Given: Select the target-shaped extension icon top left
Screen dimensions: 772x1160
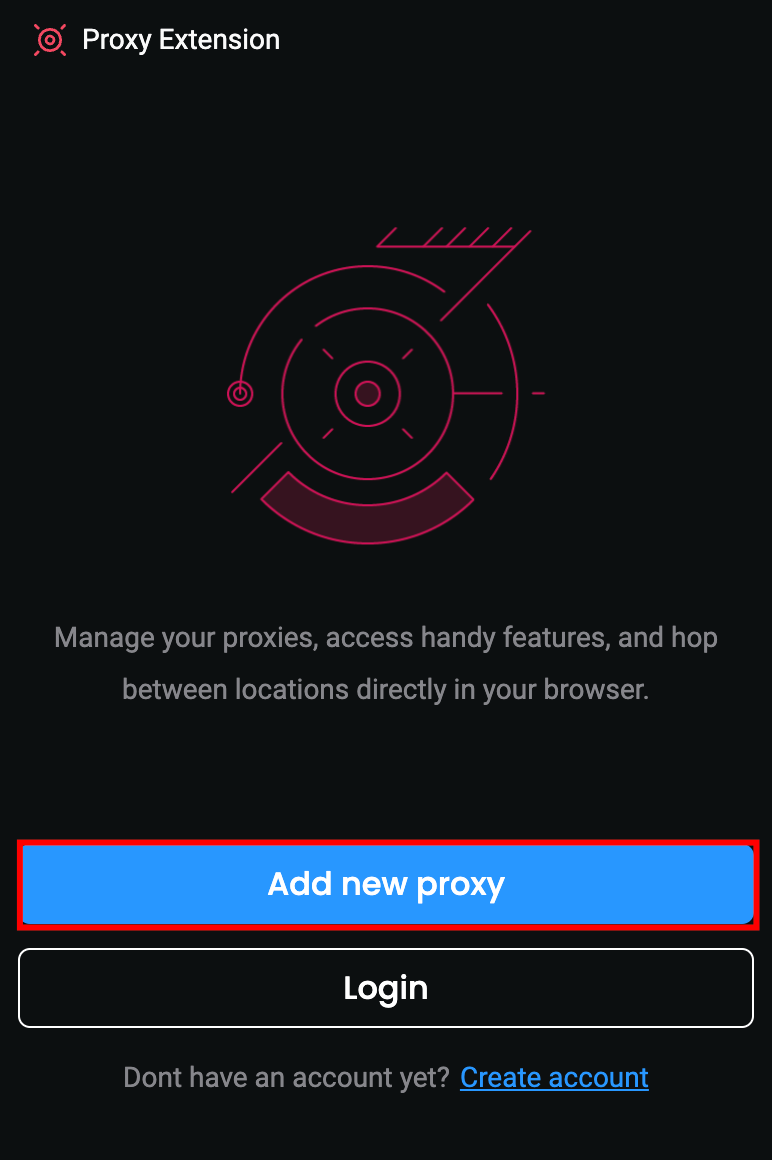Looking at the screenshot, I should [50, 40].
